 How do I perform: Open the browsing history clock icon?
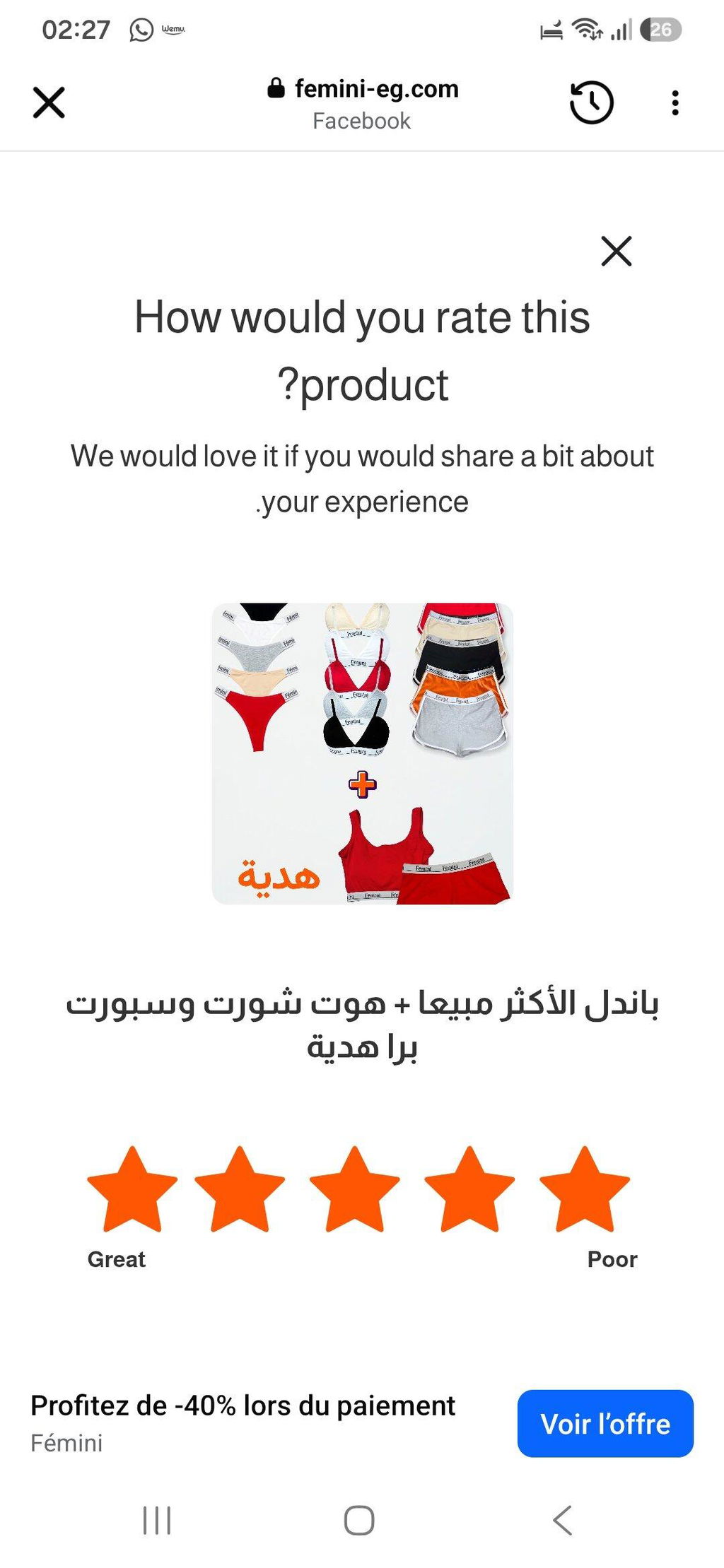(591, 102)
